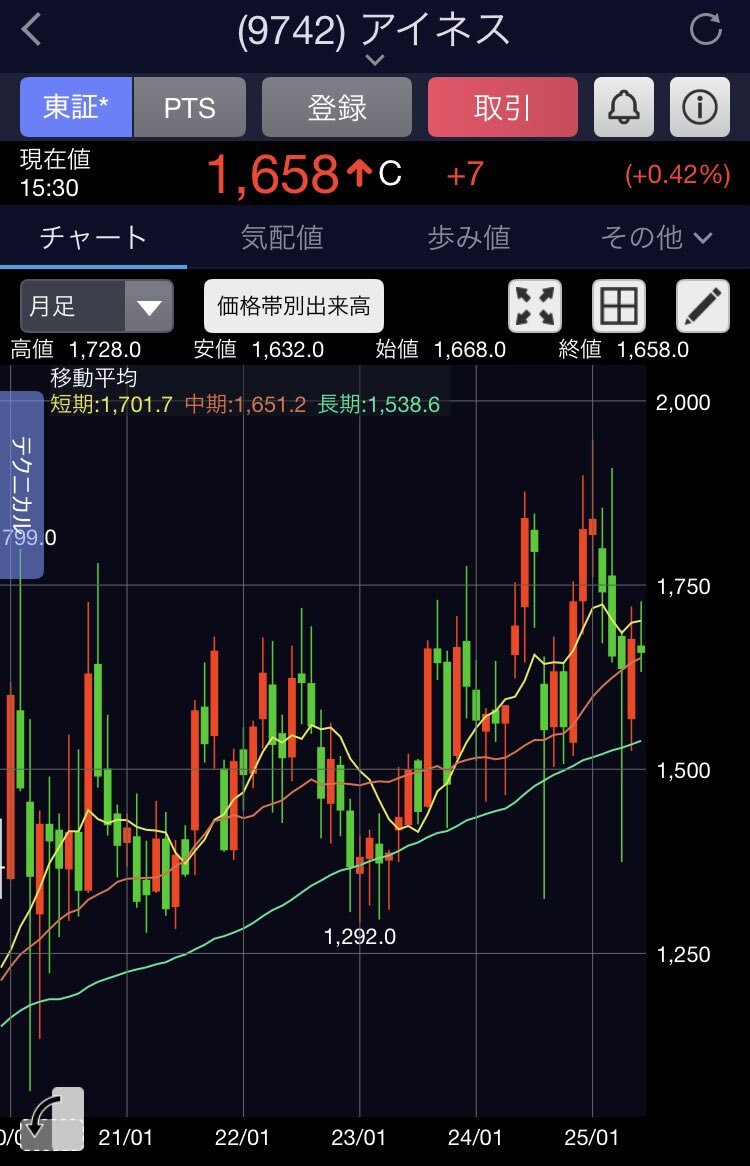Open the price alert bell
Screen dimensions: 750x1166
click(624, 107)
